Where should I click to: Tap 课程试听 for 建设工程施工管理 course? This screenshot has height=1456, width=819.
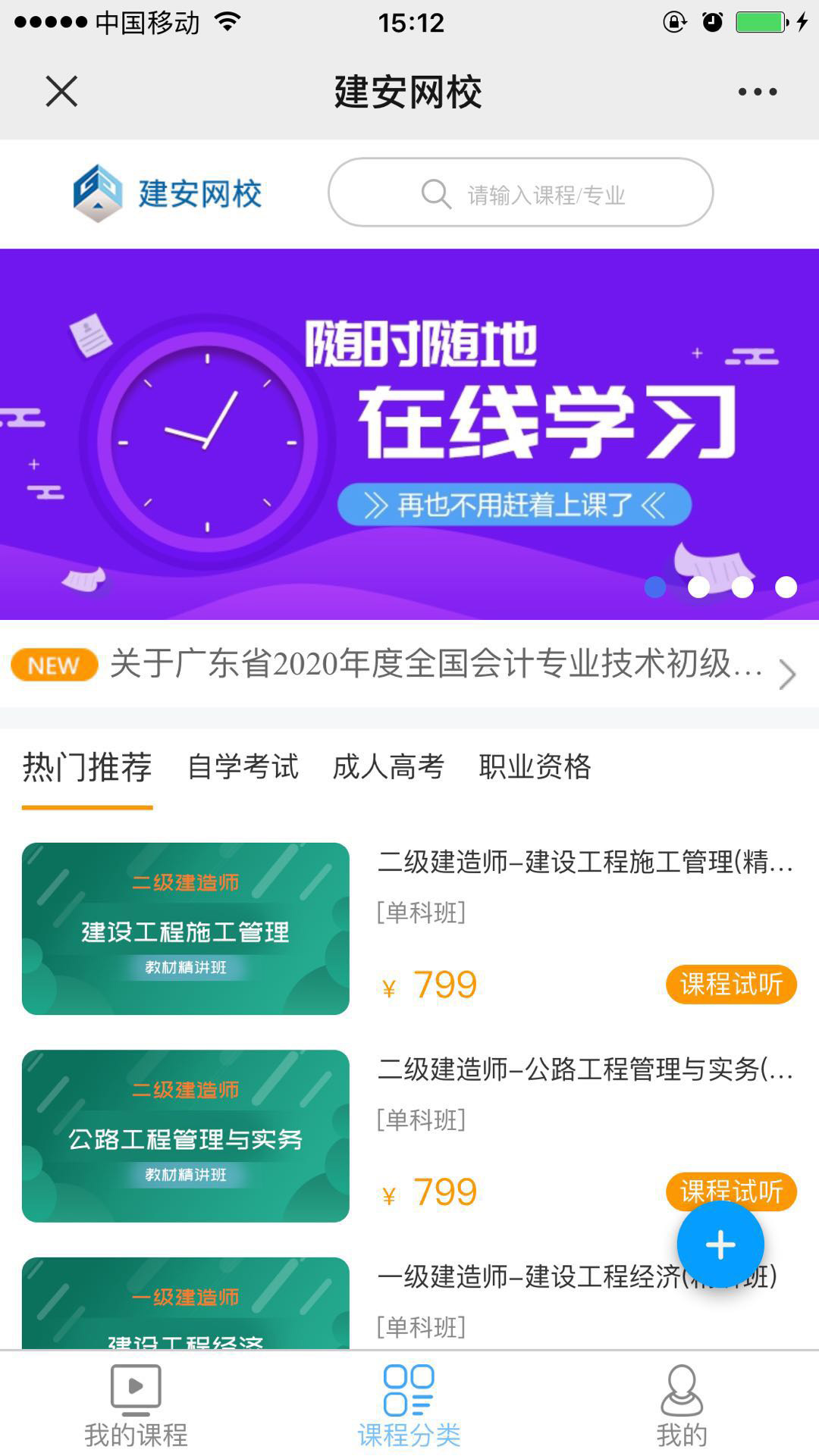click(731, 985)
